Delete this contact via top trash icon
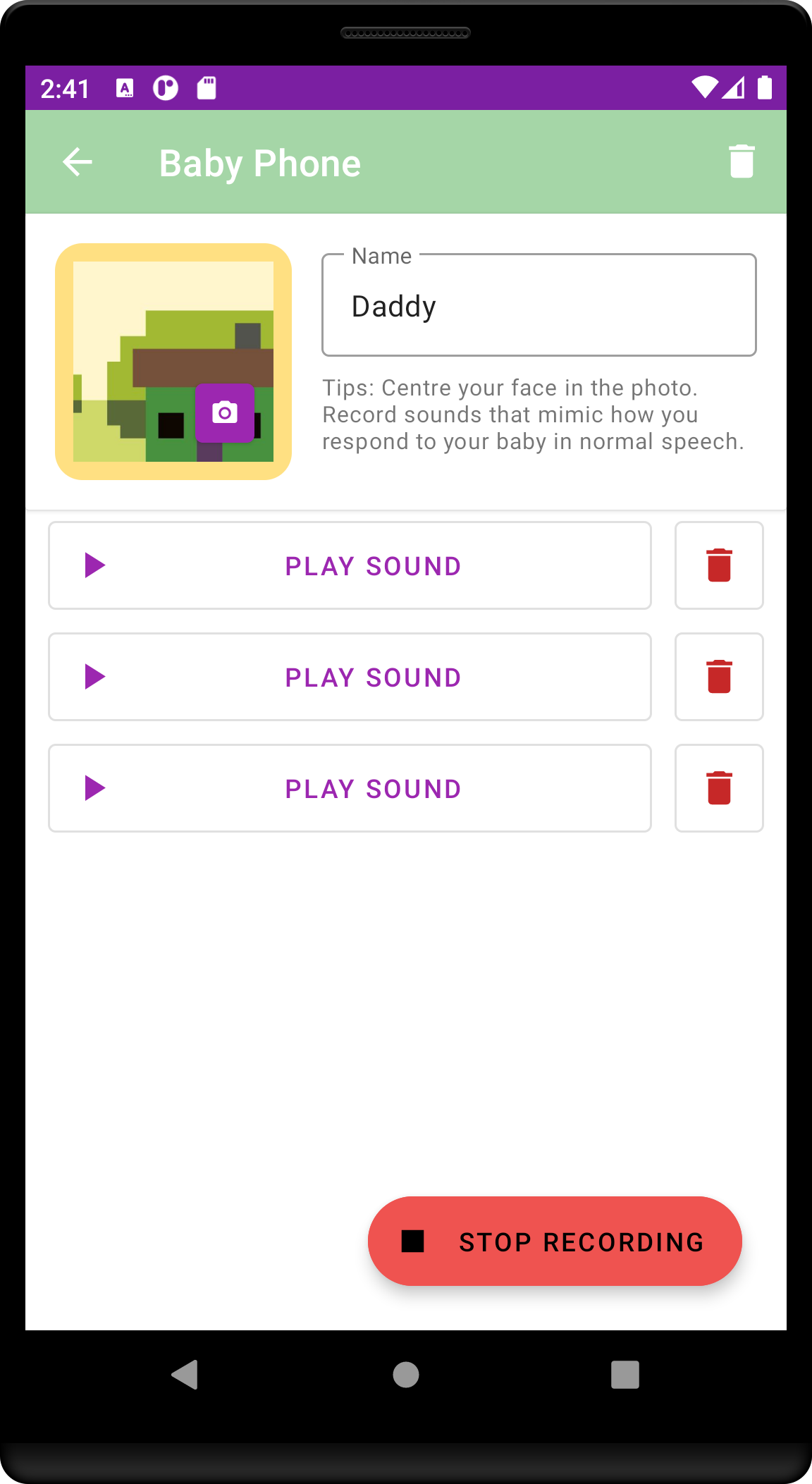 pyautogui.click(x=741, y=161)
